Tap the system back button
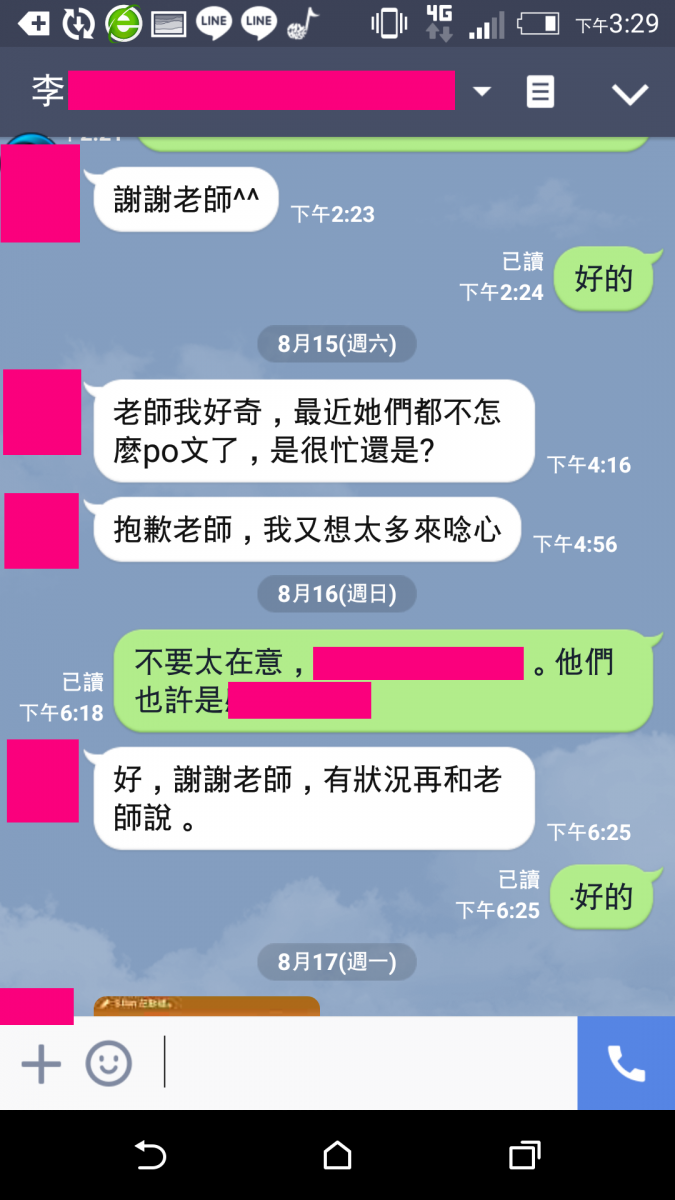This screenshot has height=1200, width=675. coord(150,1156)
